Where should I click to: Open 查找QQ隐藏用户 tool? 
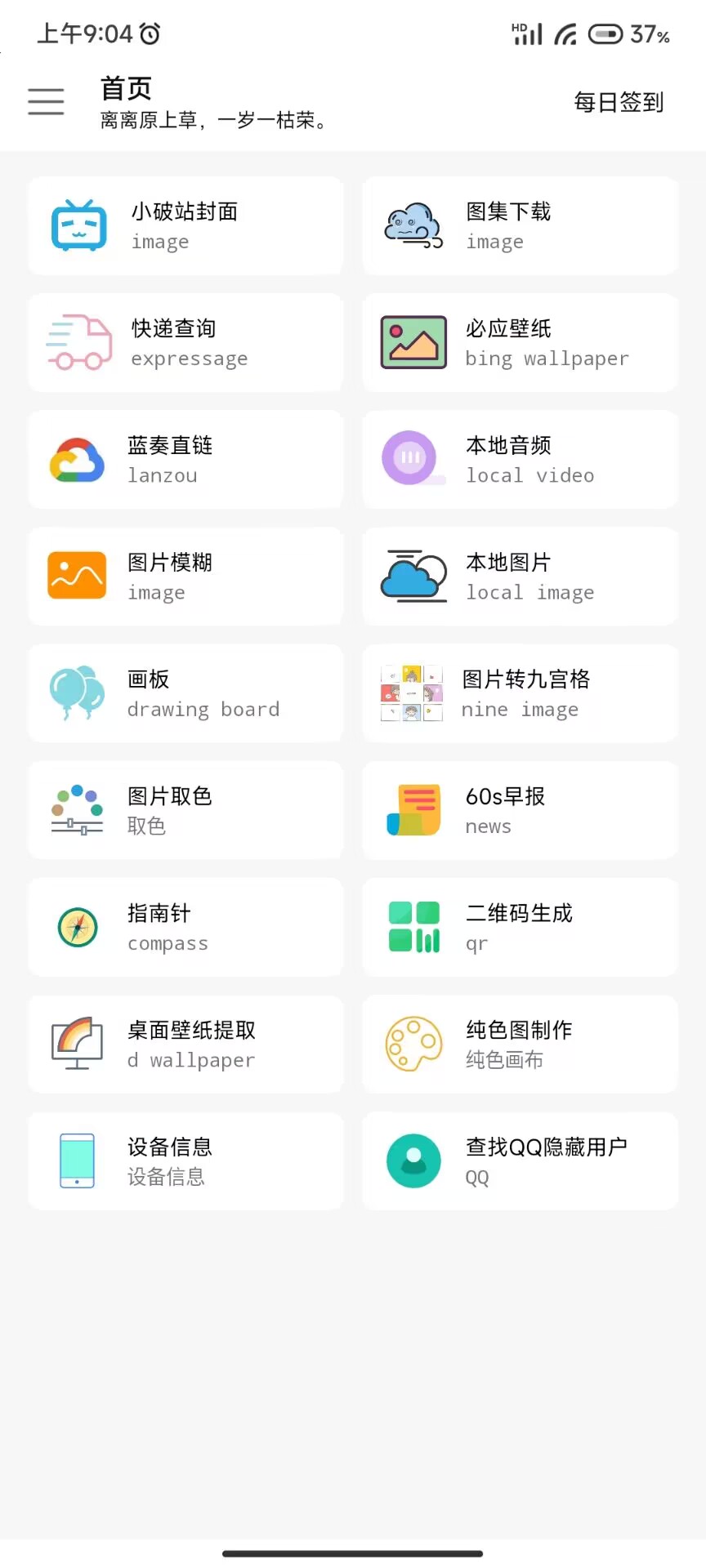pos(520,1160)
